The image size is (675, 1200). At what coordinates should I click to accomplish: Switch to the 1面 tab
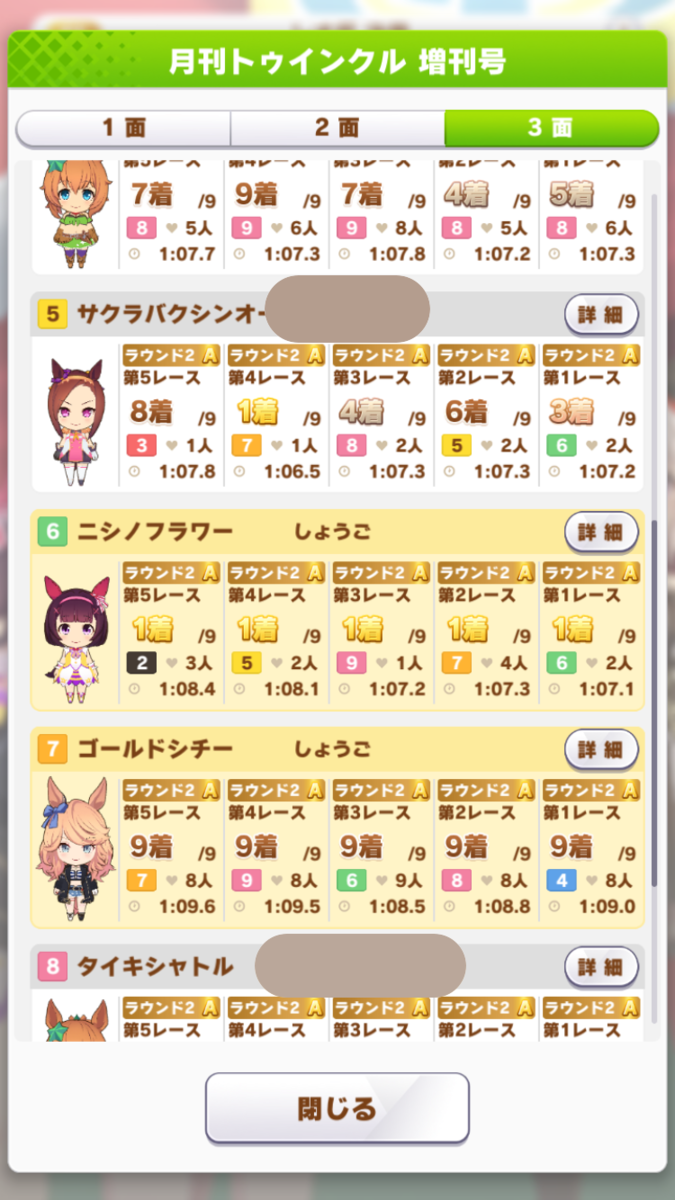click(124, 128)
